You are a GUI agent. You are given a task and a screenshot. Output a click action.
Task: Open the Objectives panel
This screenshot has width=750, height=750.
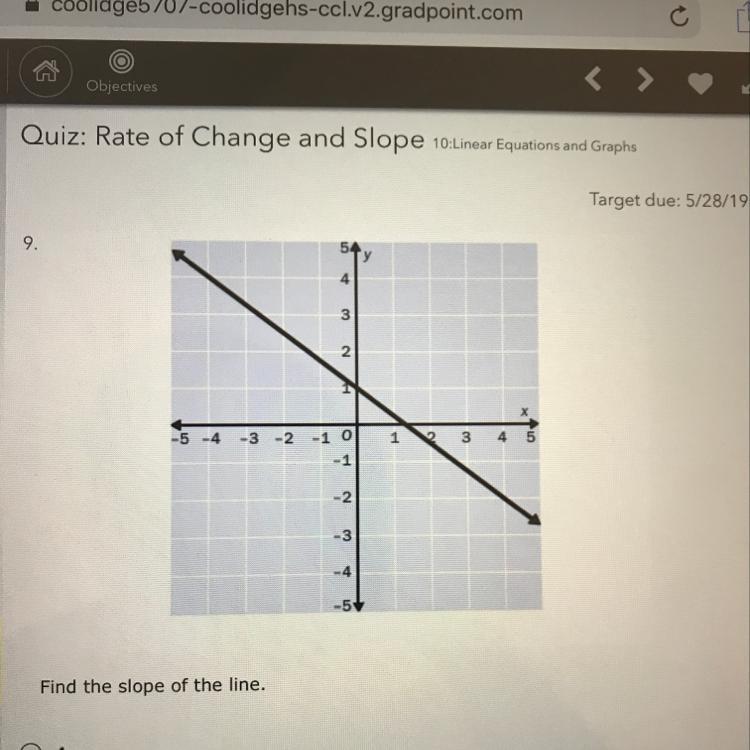(121, 72)
